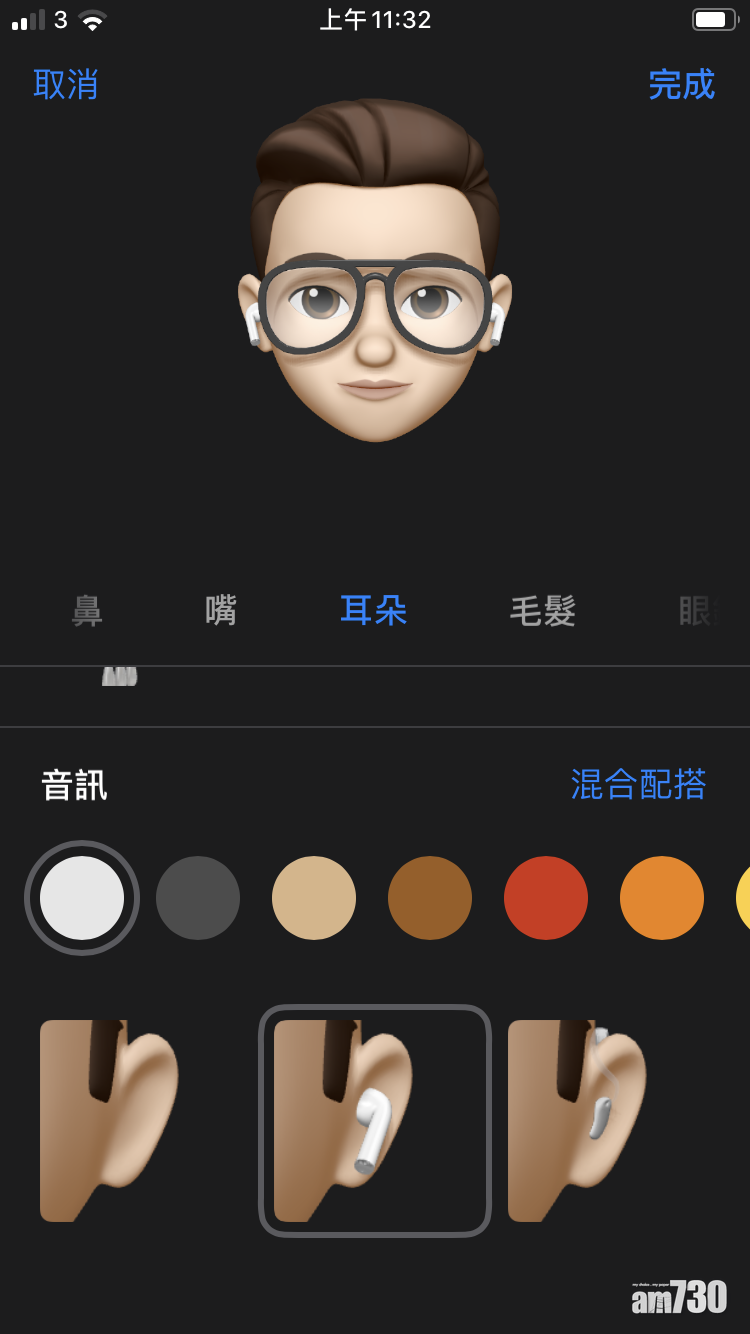Switch to the 鼻 category
This screenshot has height=1334, width=750.
point(87,610)
